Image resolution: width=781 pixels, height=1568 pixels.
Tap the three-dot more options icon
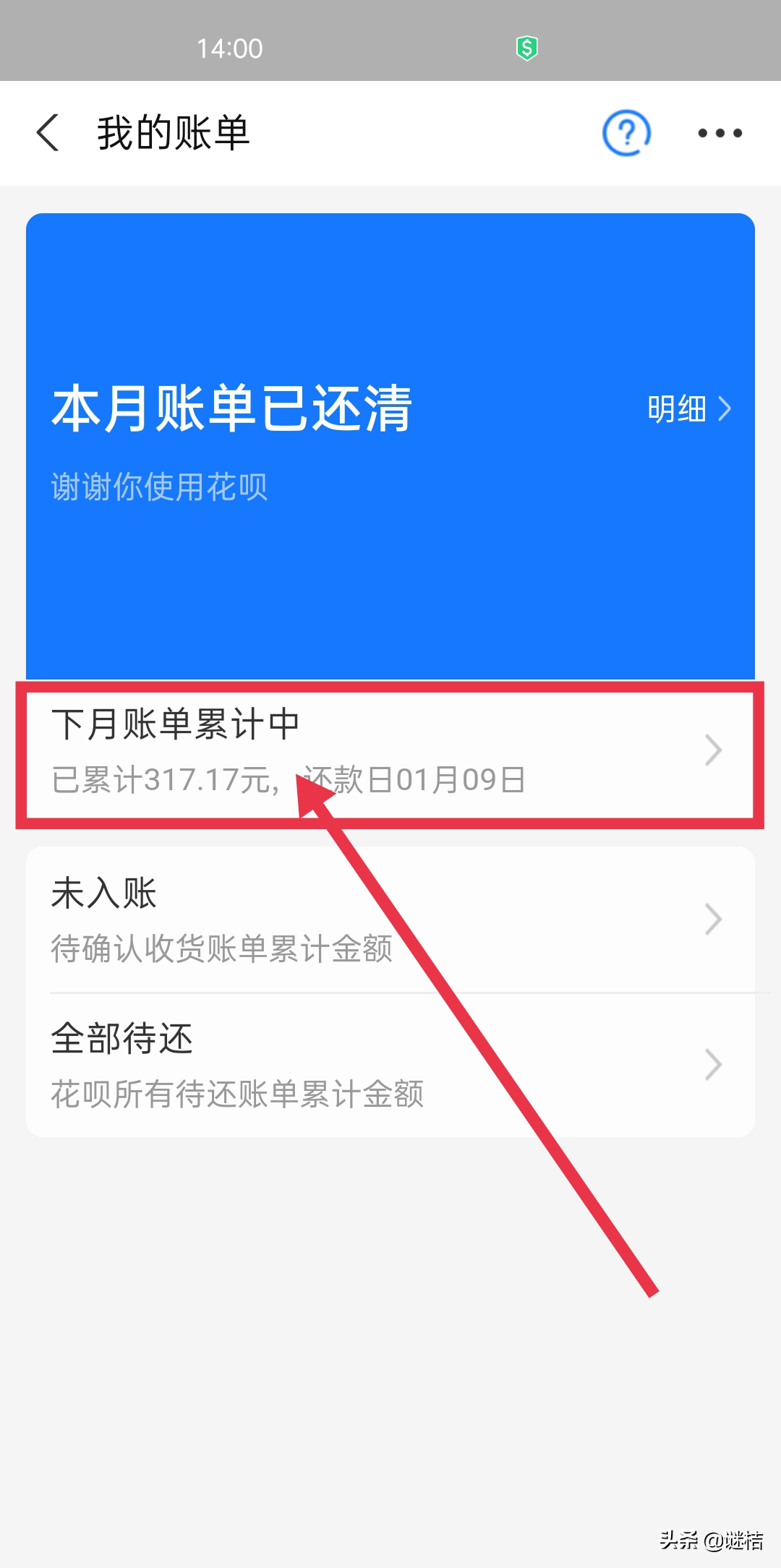[x=718, y=133]
